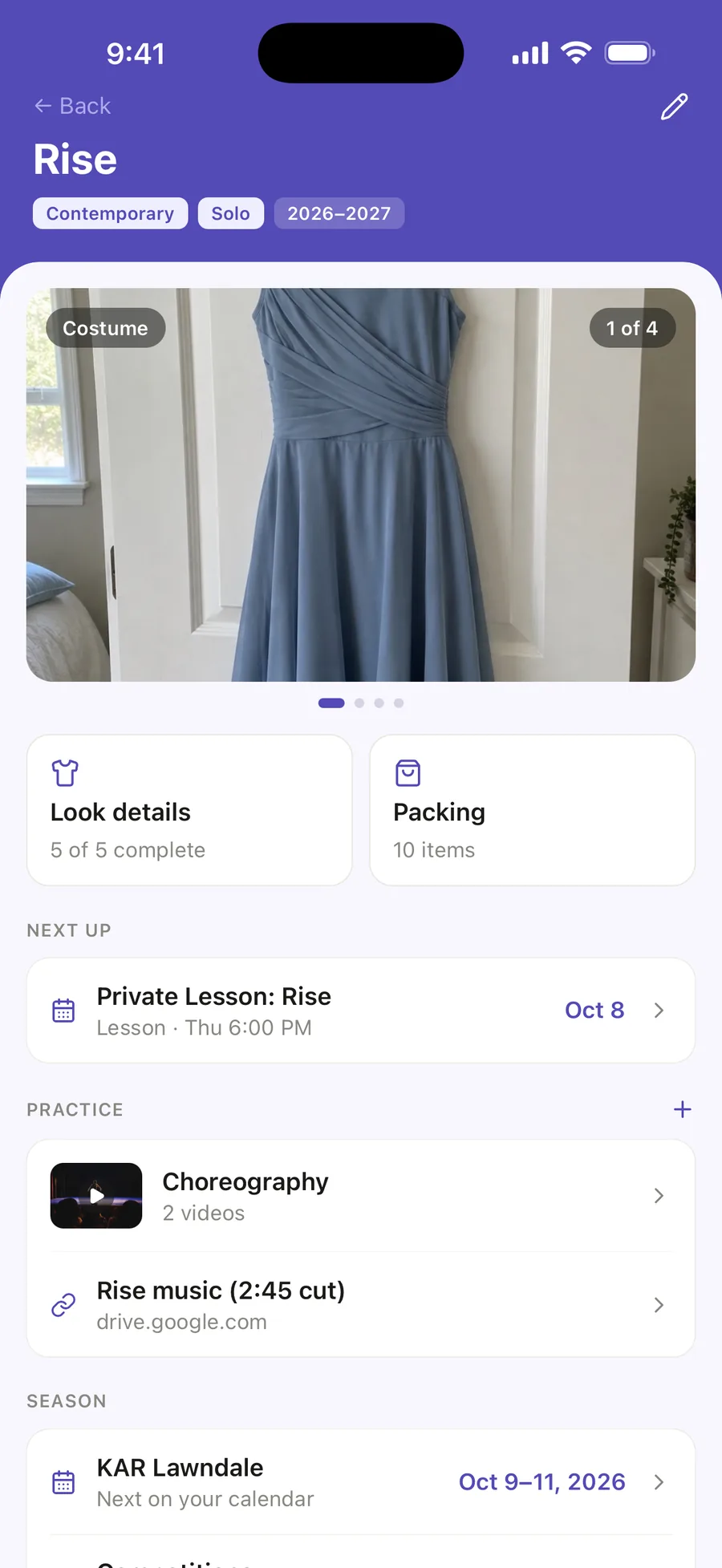Open the Look details card

(189, 810)
